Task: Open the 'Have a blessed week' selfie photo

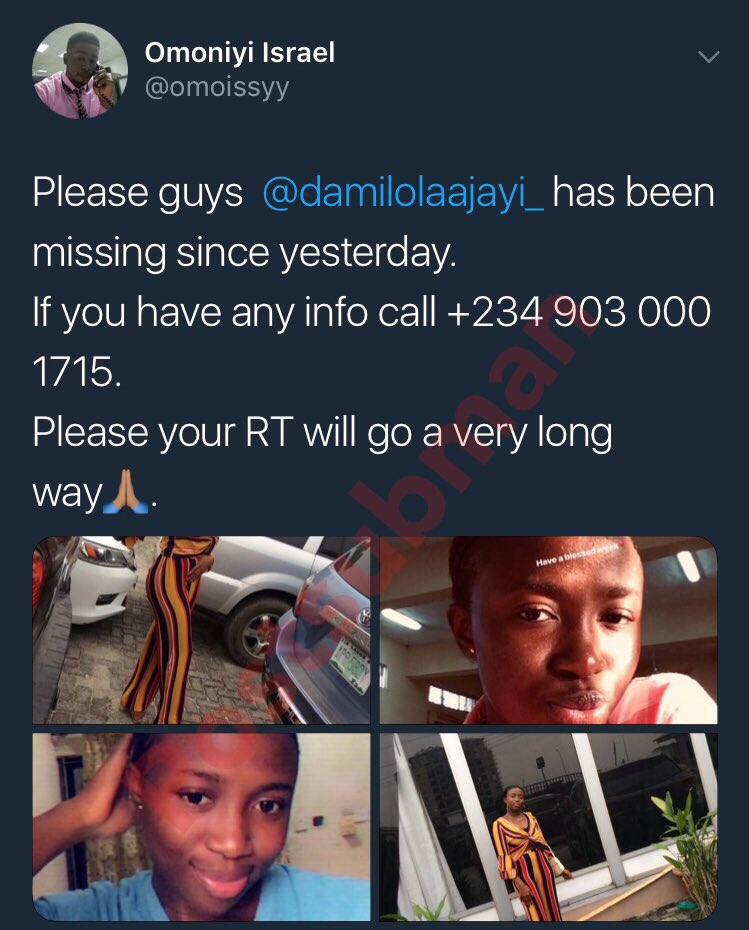Action: click(x=548, y=630)
